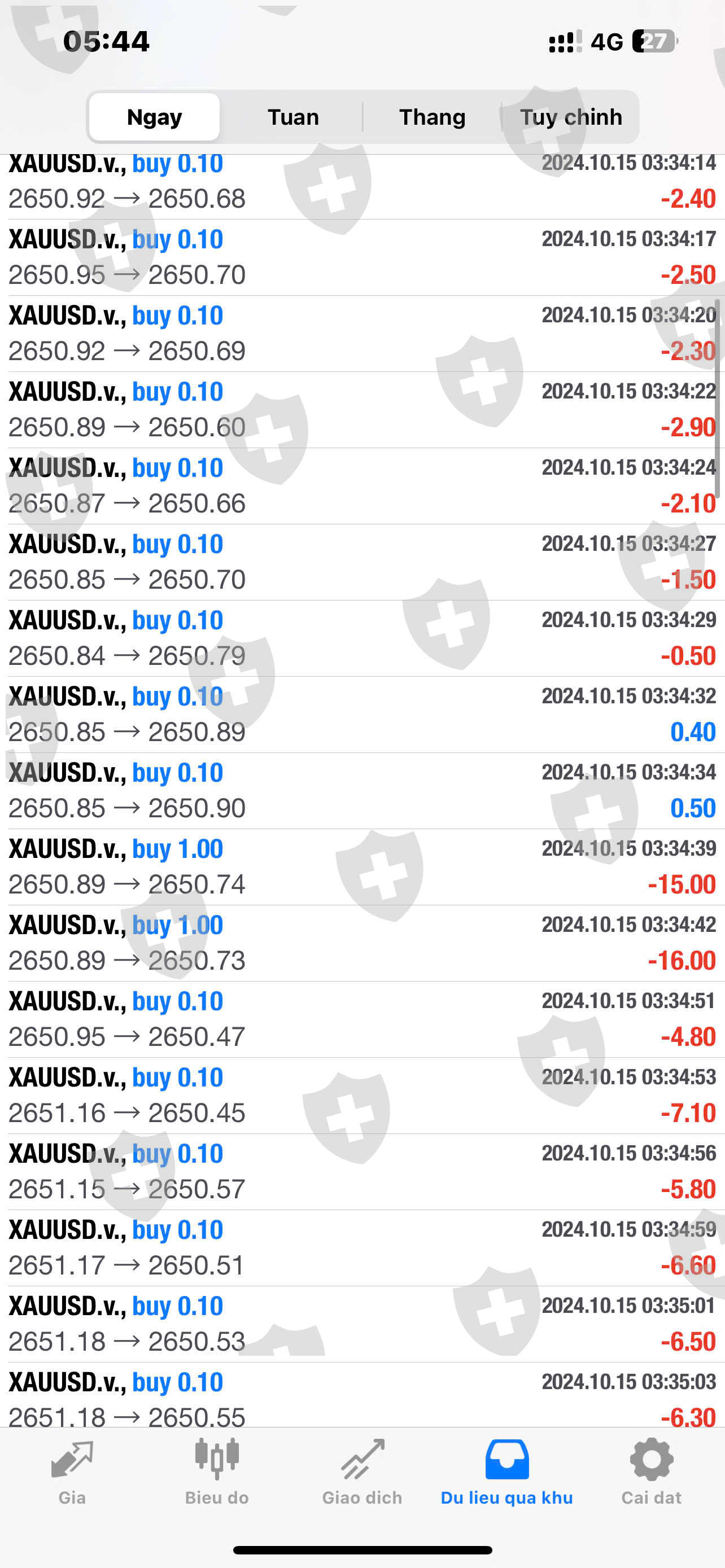Open trade details for 03:34:22 entry

point(362,410)
